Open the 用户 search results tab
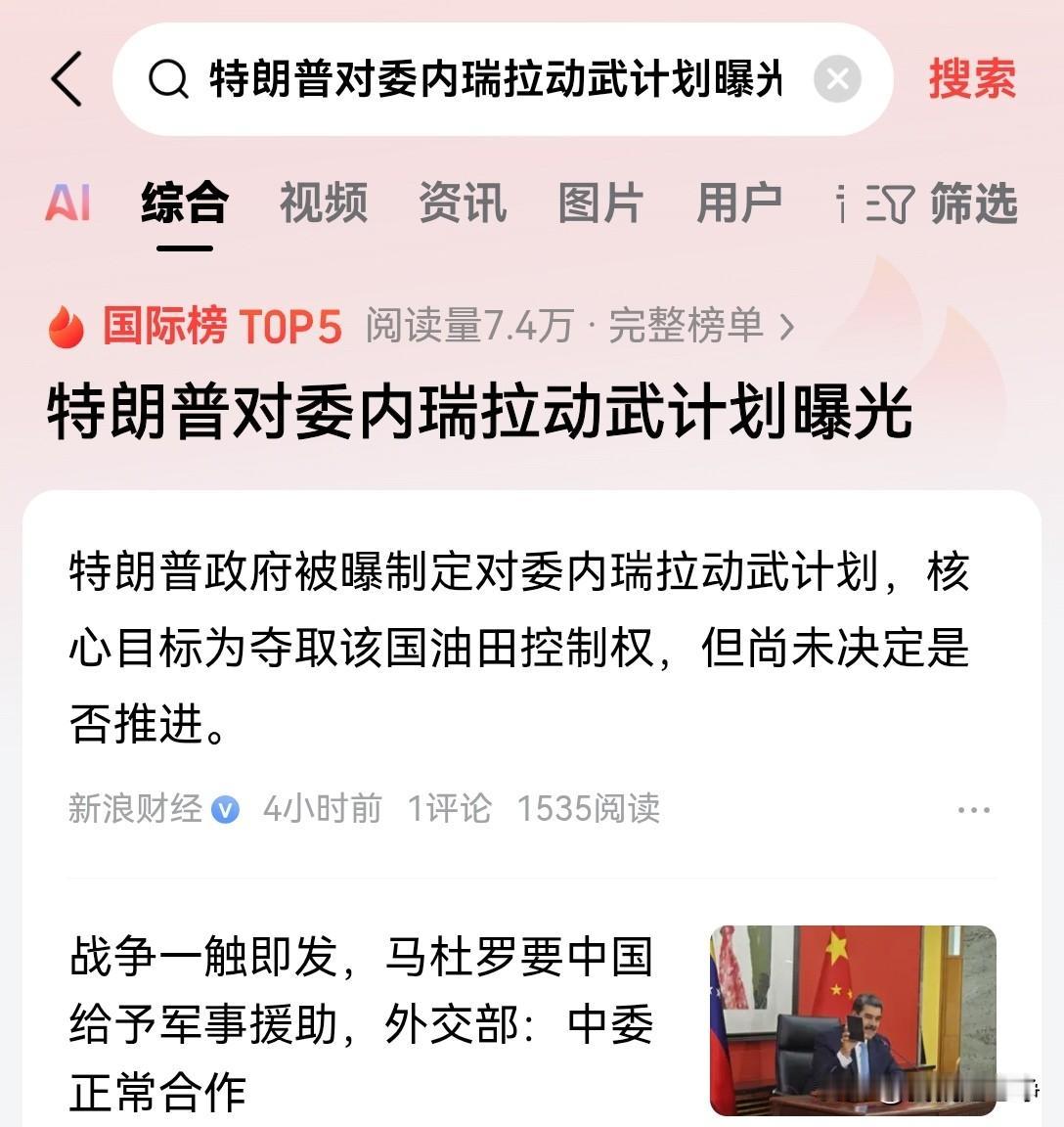Screen dimensions: 1064x1127 click(740, 204)
